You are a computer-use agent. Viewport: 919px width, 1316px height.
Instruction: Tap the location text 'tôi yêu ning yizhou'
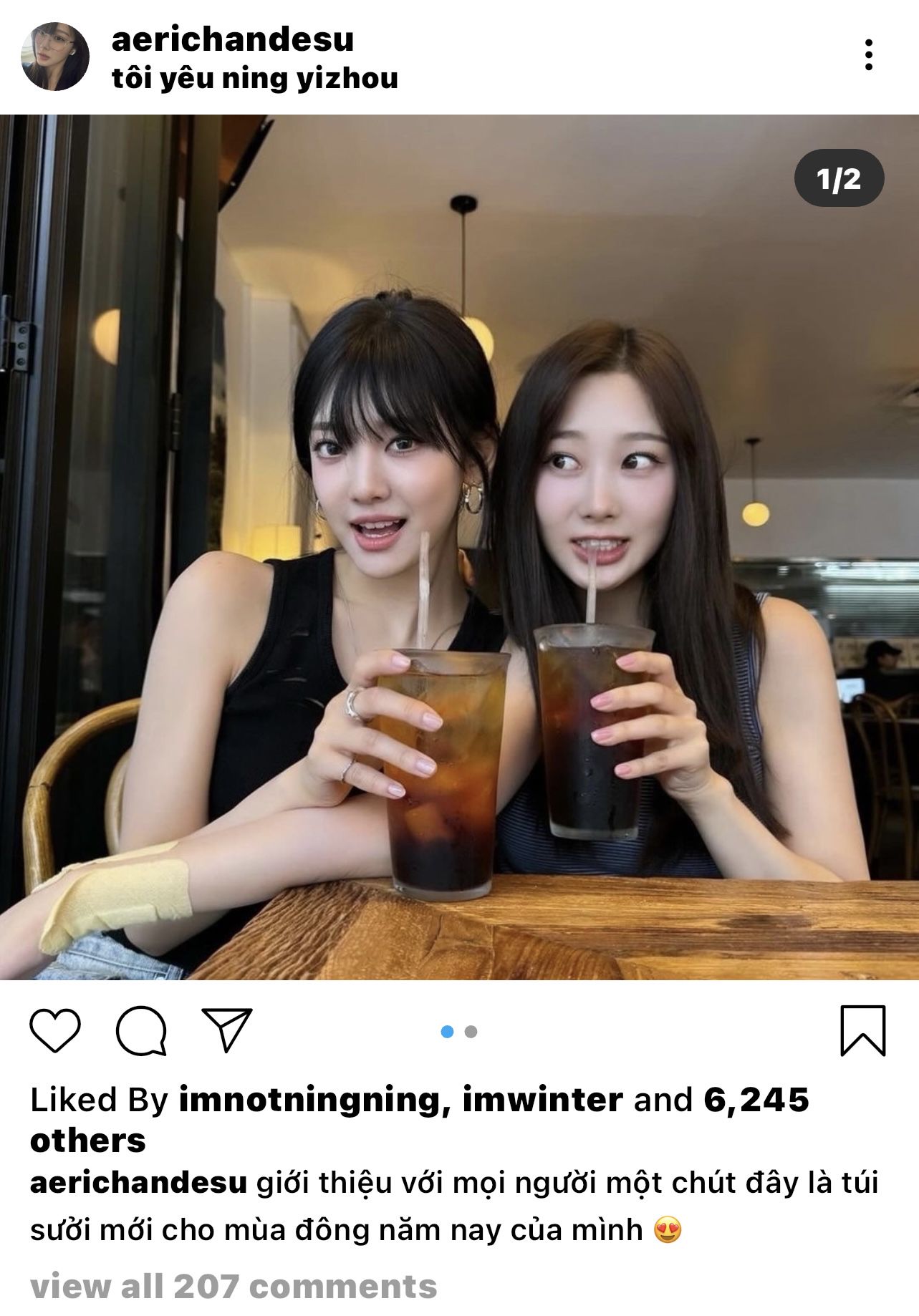click(254, 78)
